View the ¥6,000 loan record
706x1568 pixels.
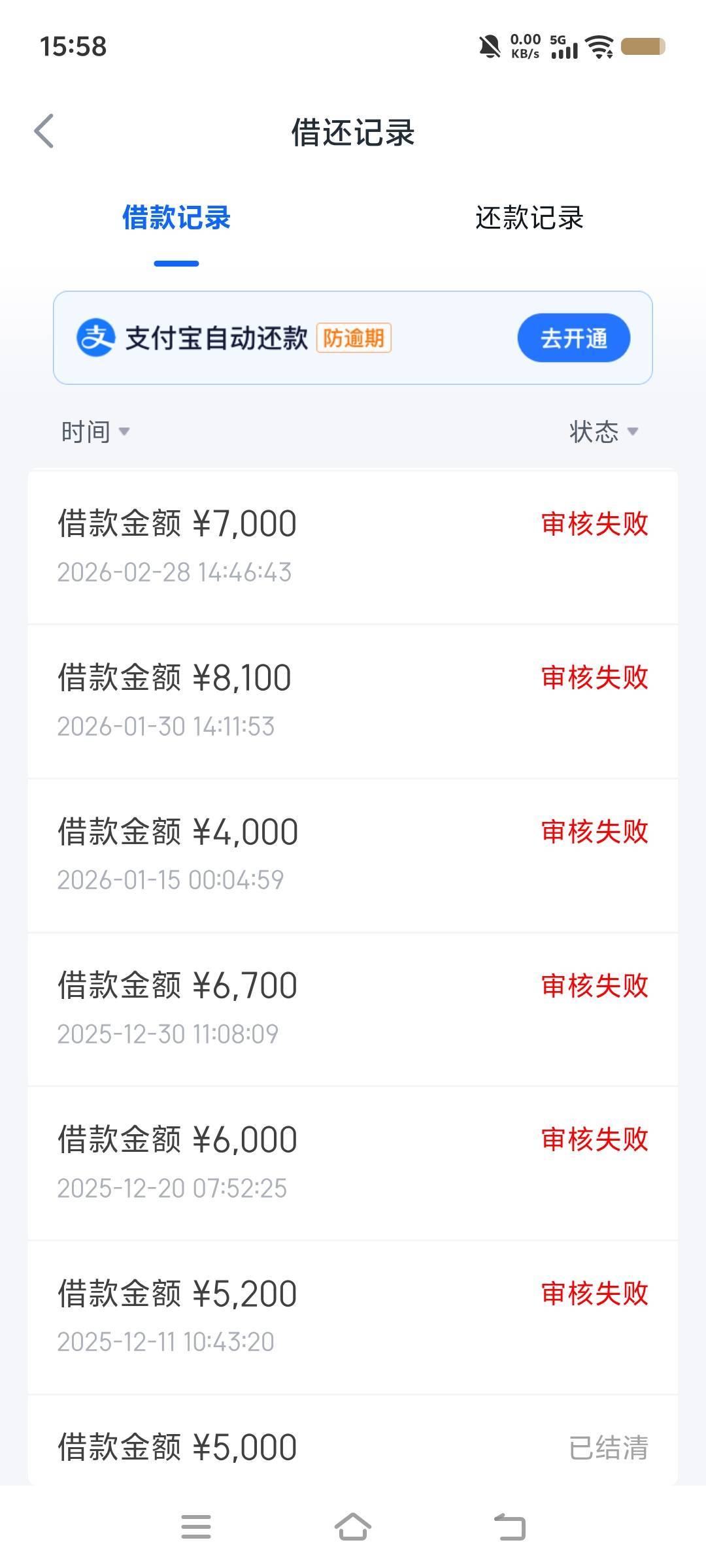(x=352, y=1163)
